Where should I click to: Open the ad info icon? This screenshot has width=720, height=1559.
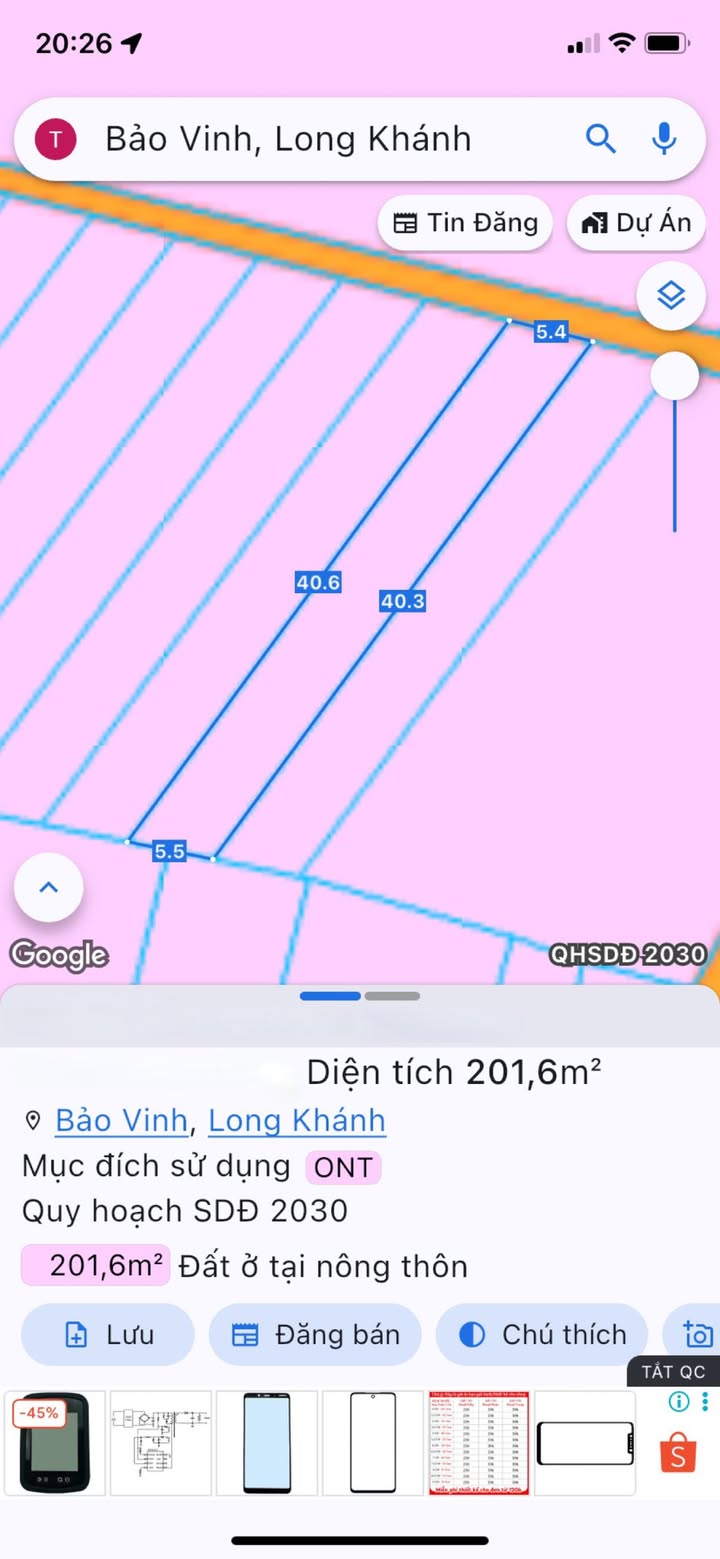(680, 1401)
